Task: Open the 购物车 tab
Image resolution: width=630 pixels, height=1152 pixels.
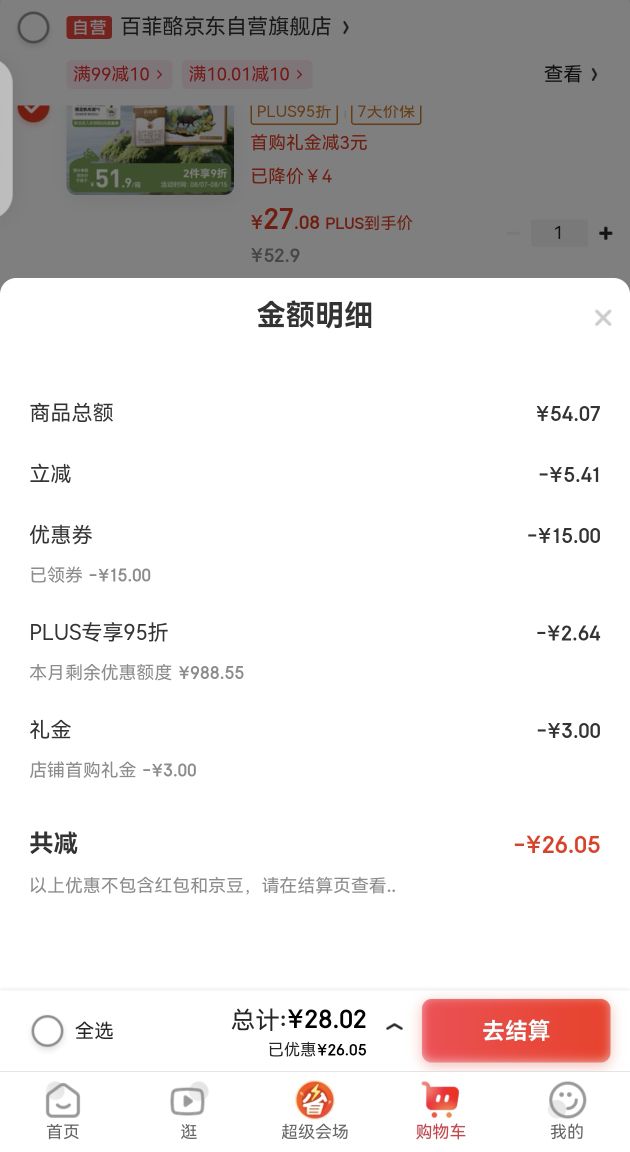Action: tap(441, 1112)
